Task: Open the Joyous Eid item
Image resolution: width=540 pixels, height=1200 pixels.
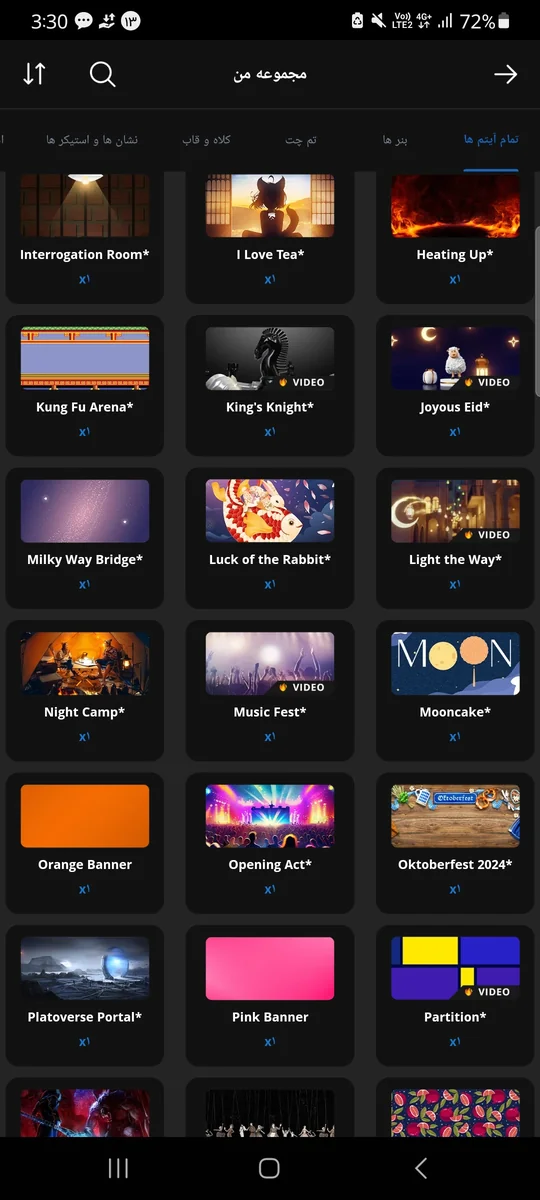Action: click(455, 383)
